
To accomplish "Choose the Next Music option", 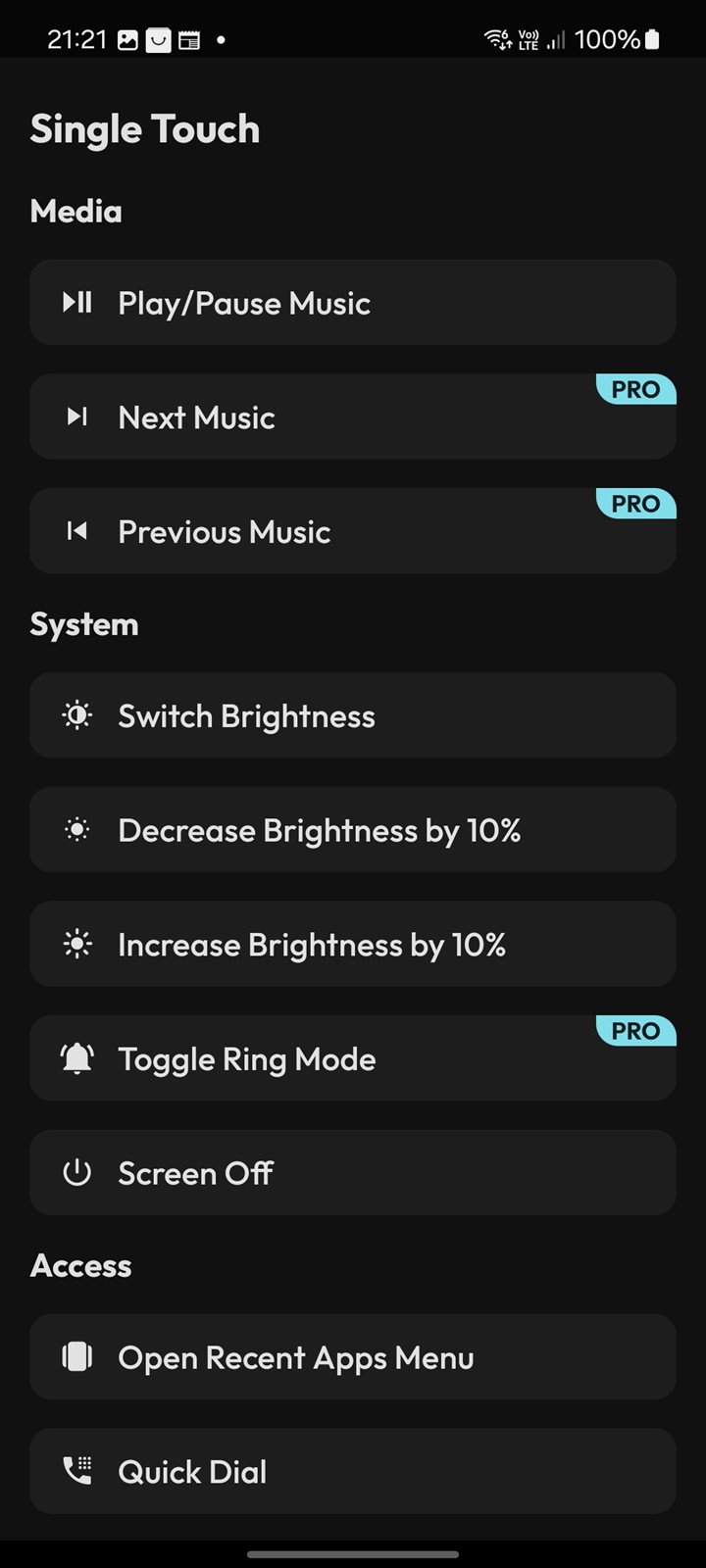I will [x=353, y=416].
